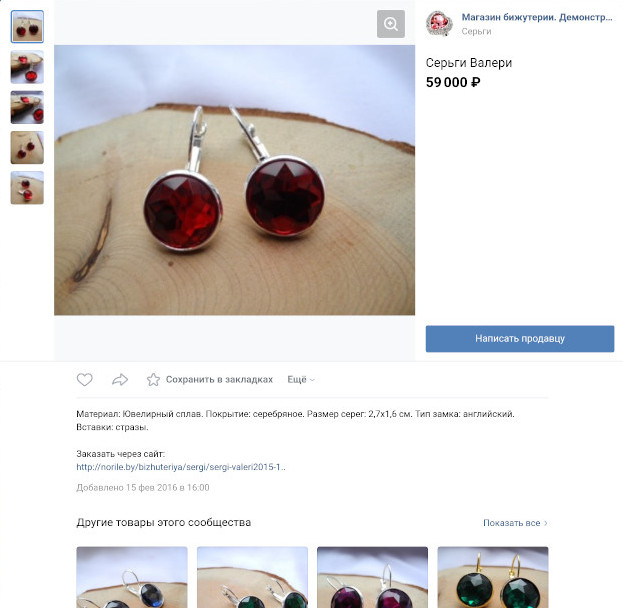Zoom into the product photo with magnifier
Image resolution: width=623 pixels, height=608 pixels.
pyautogui.click(x=390, y=24)
